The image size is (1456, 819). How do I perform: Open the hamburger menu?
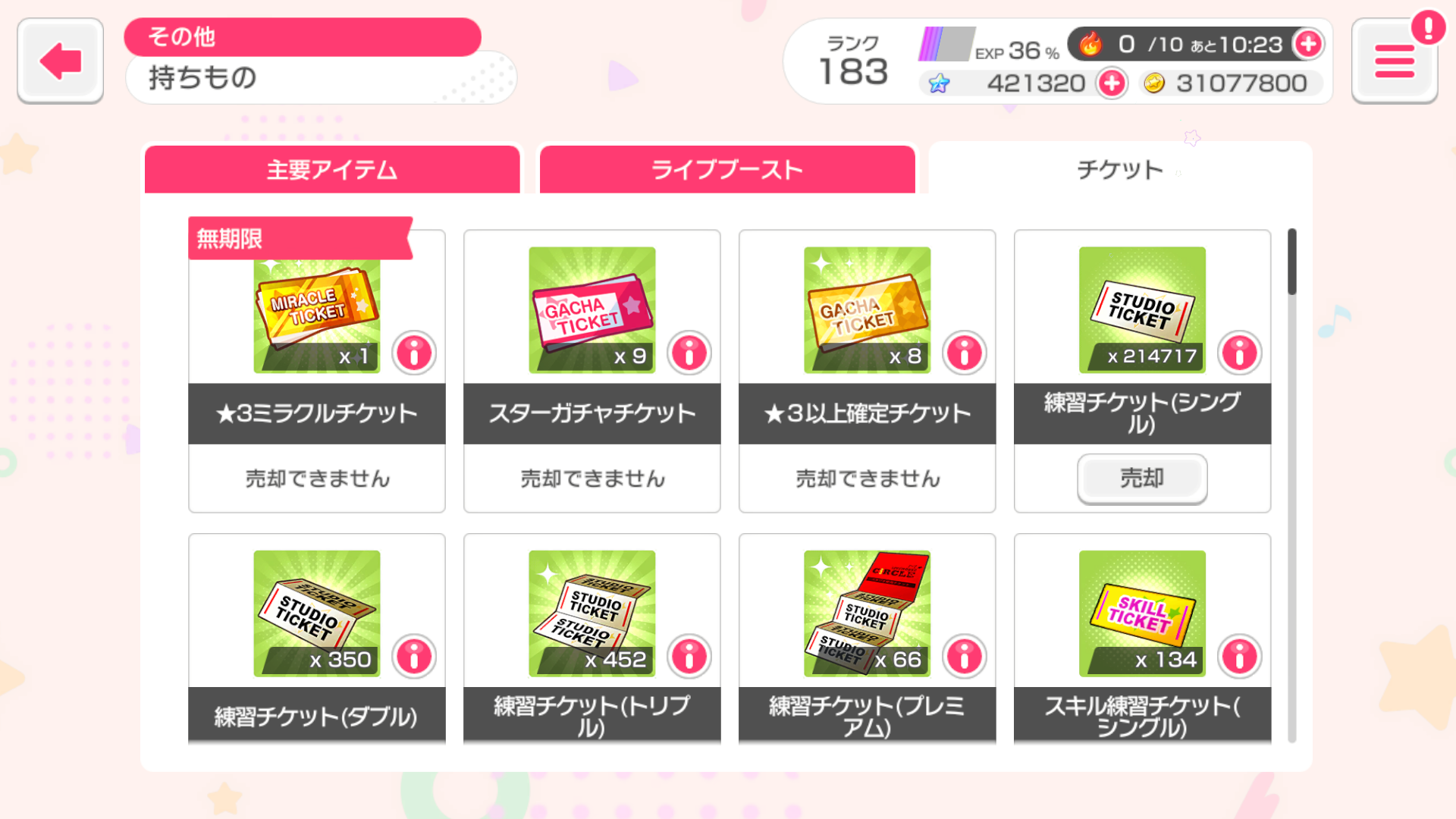[x=1394, y=61]
